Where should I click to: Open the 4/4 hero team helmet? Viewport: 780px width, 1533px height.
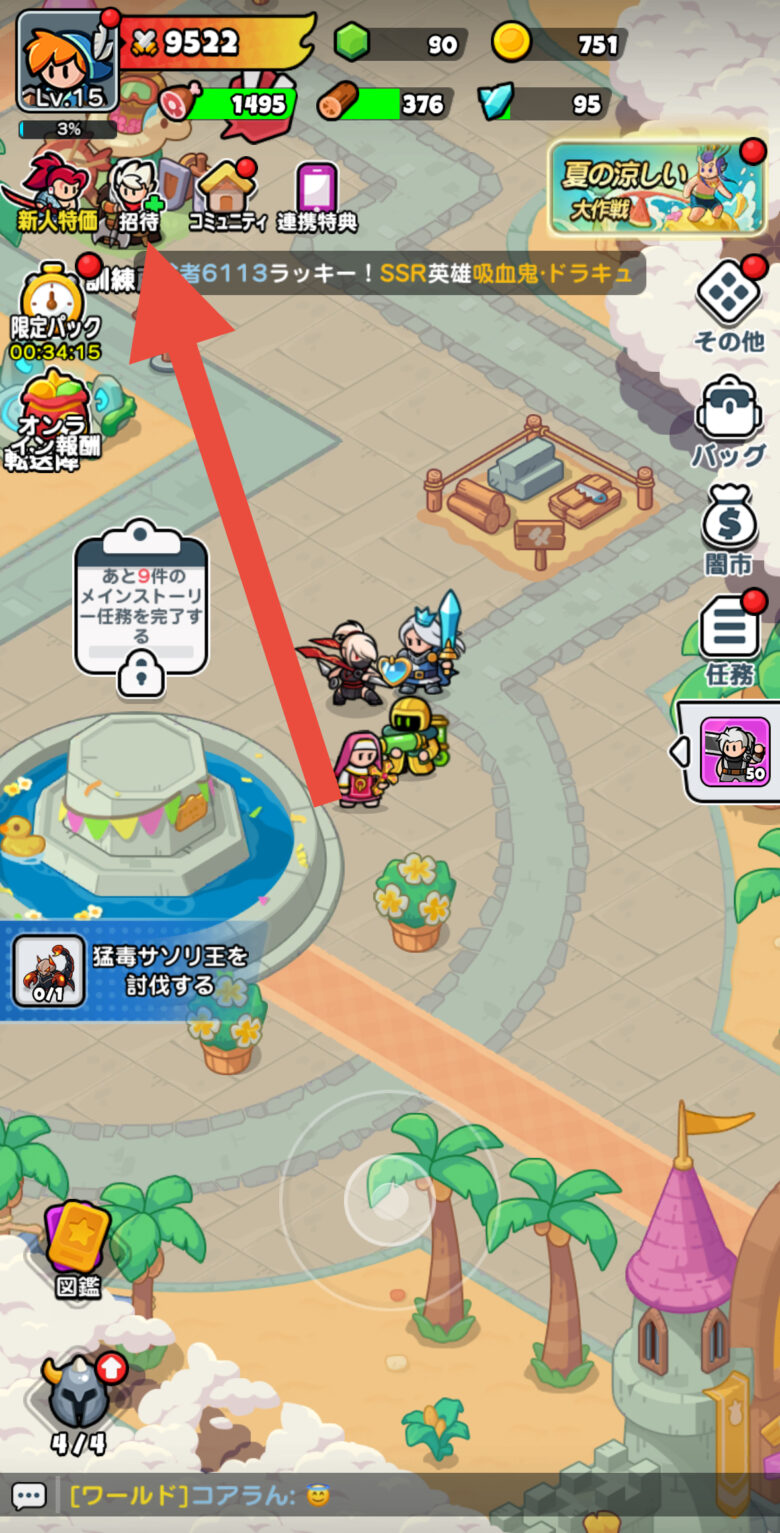click(x=77, y=1400)
